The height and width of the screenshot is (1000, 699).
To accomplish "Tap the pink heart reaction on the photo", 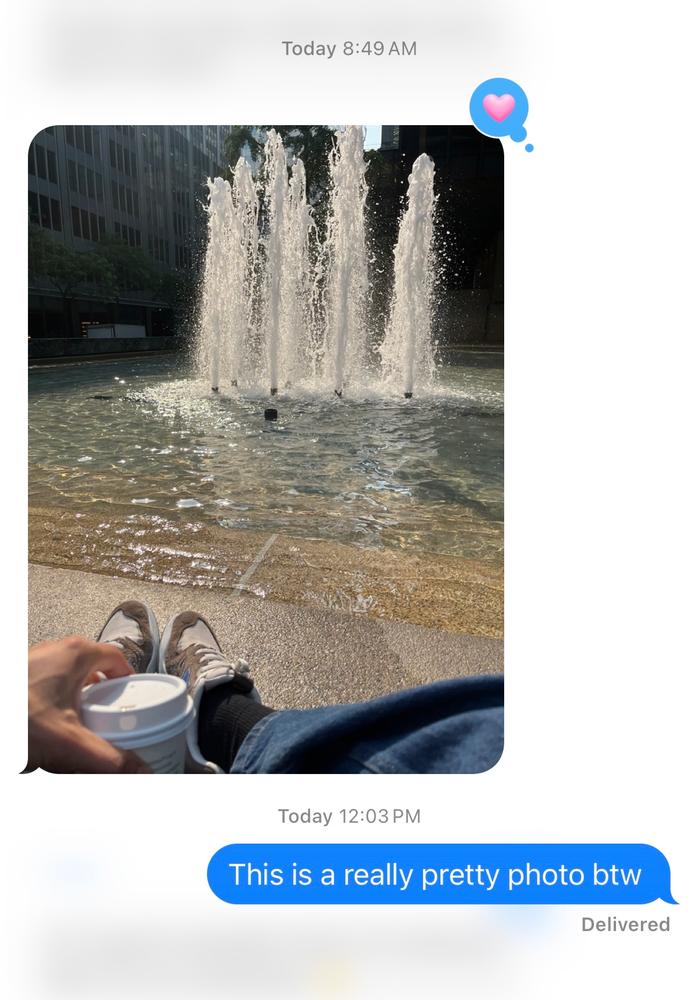I will click(498, 107).
